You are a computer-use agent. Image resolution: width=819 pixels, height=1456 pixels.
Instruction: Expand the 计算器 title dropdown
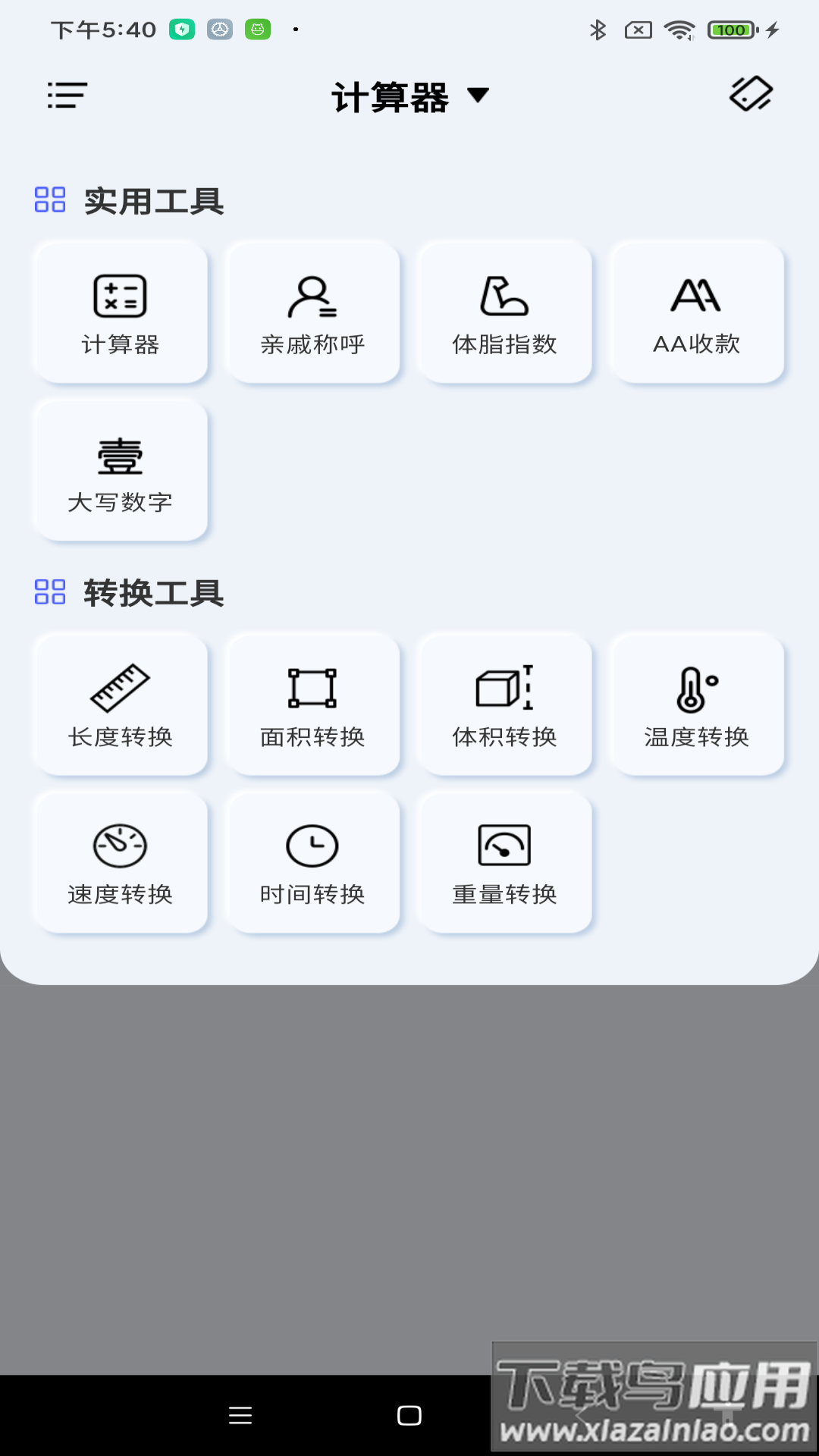pyautogui.click(x=479, y=97)
